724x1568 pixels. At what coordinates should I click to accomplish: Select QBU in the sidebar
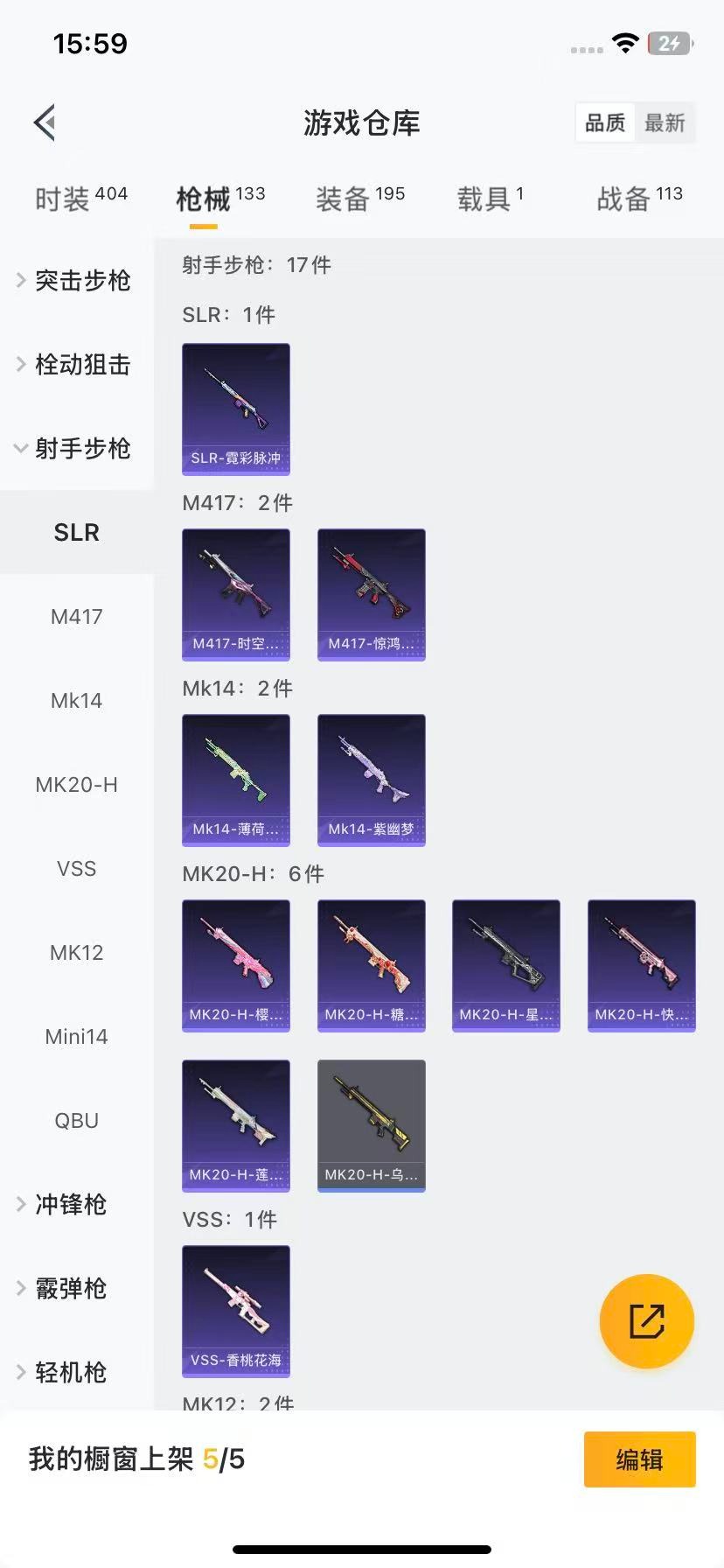point(77,1121)
